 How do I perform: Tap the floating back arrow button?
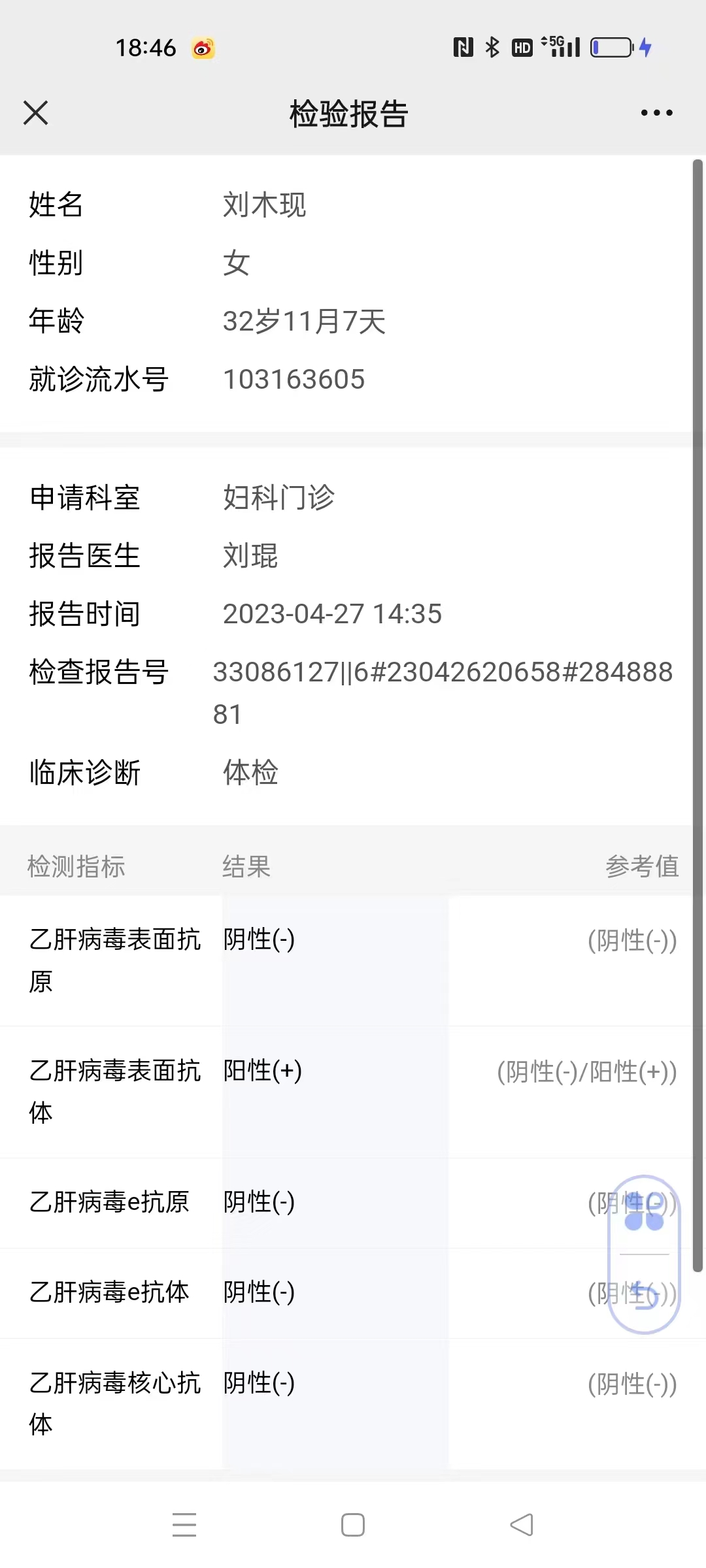click(646, 1296)
